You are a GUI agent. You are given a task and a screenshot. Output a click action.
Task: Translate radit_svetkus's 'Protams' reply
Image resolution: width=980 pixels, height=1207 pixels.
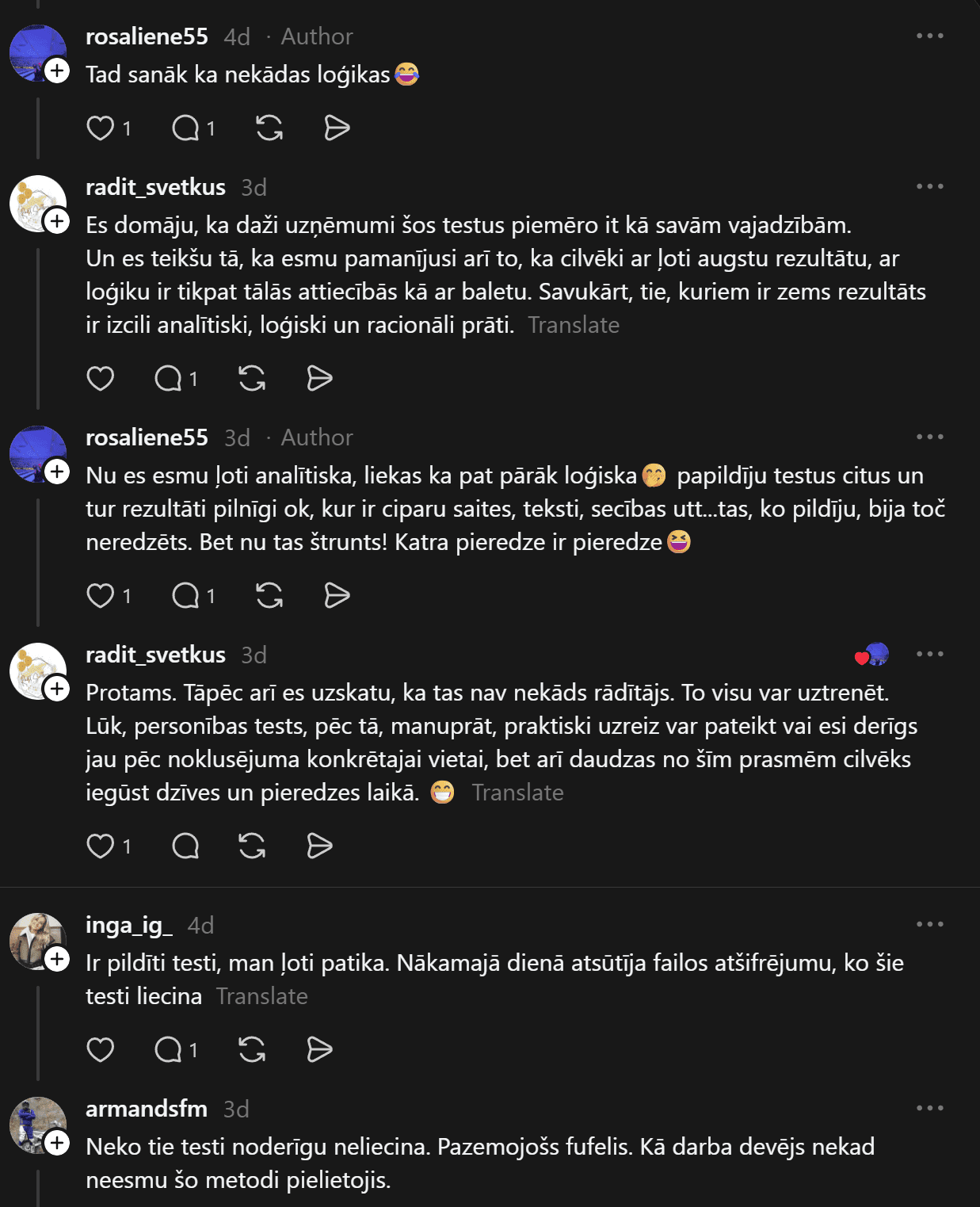(517, 793)
